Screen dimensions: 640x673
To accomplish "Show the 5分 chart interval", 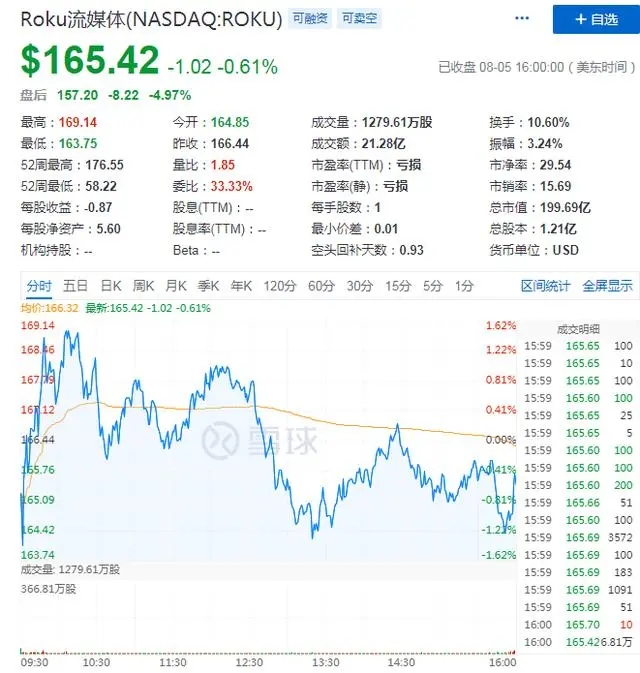I will point(432,286).
